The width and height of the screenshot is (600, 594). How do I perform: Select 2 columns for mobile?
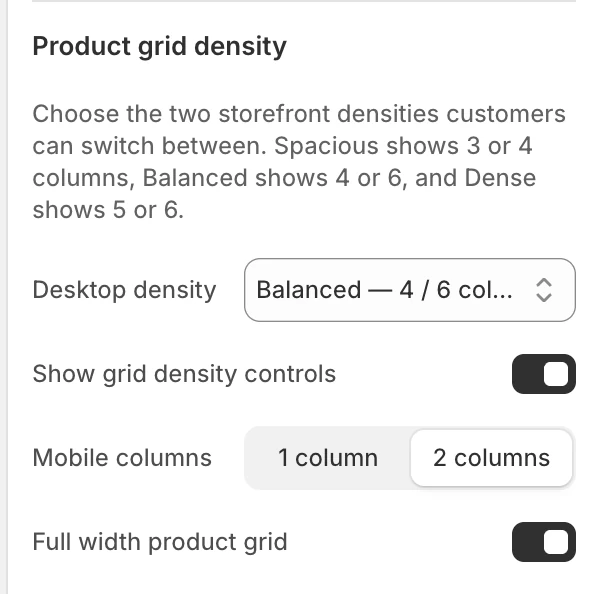click(x=491, y=458)
